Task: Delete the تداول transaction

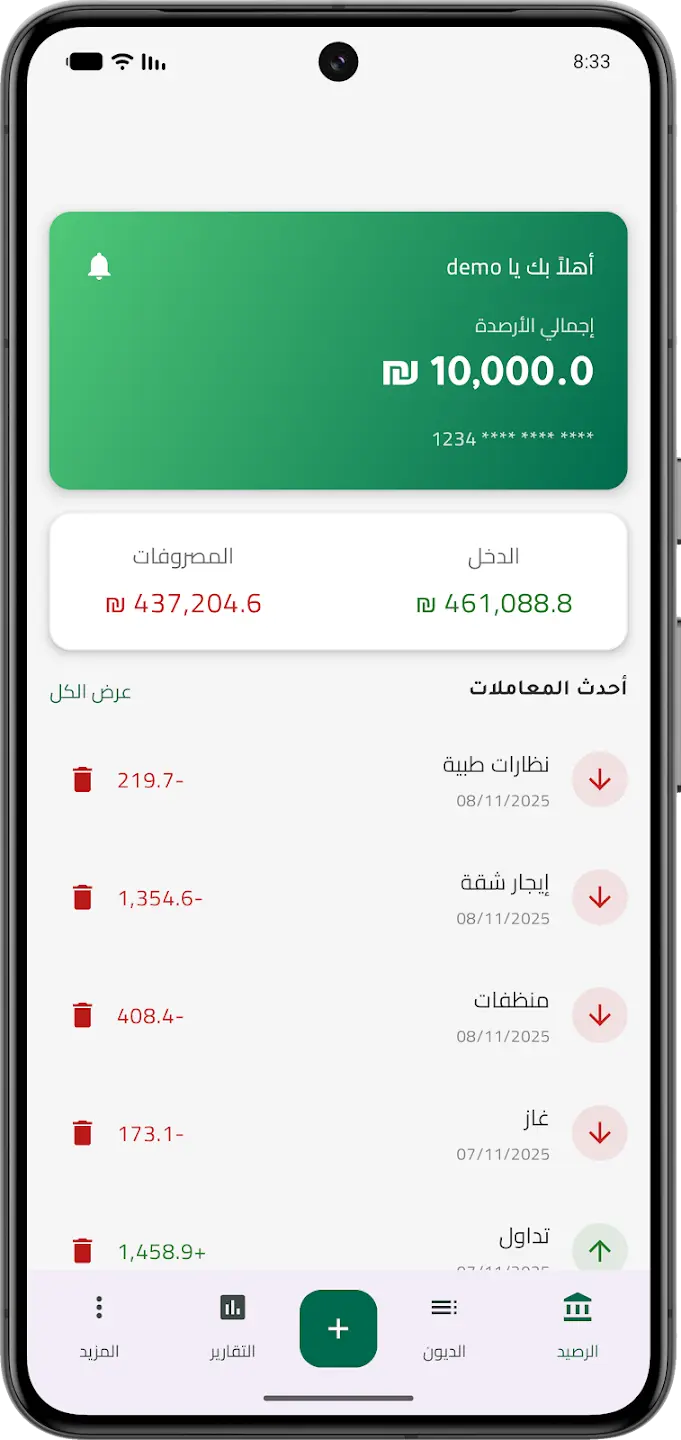Action: 83,1251
